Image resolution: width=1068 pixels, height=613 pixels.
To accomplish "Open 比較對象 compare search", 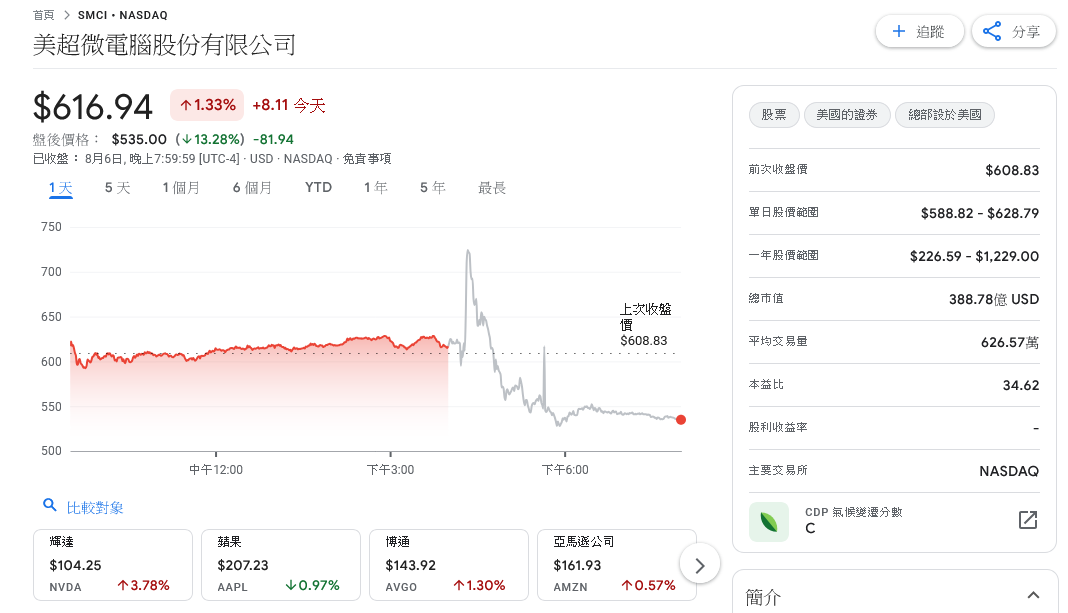I will (84, 507).
